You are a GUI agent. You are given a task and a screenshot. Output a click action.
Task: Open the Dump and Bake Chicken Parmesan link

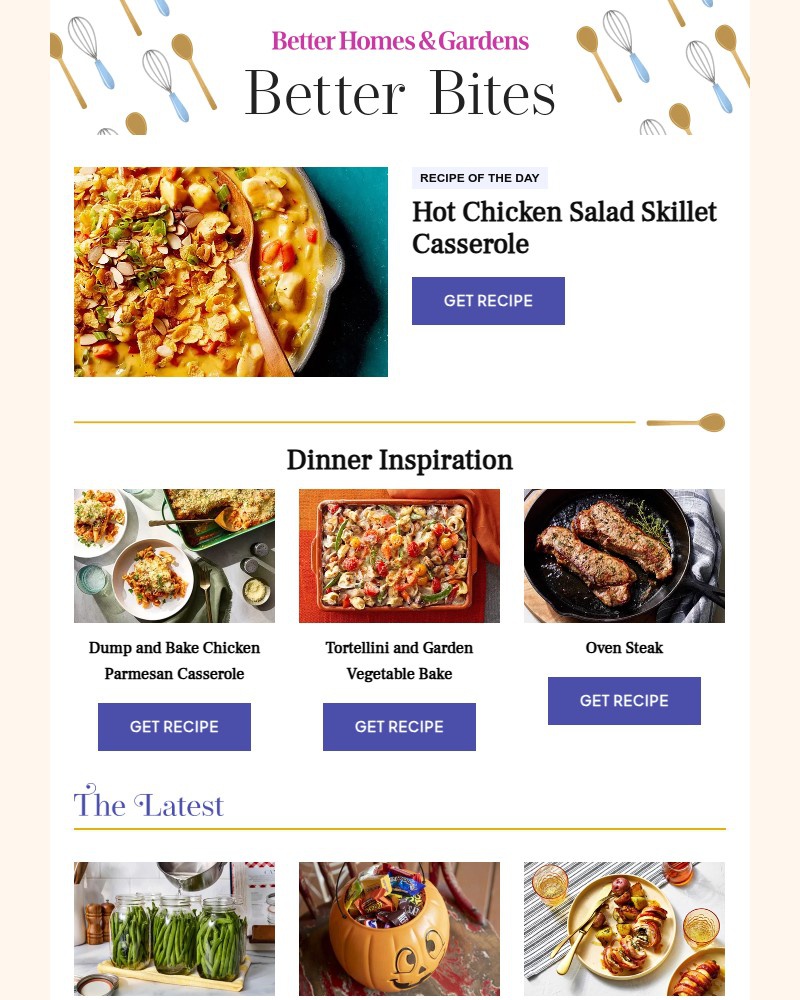174,660
